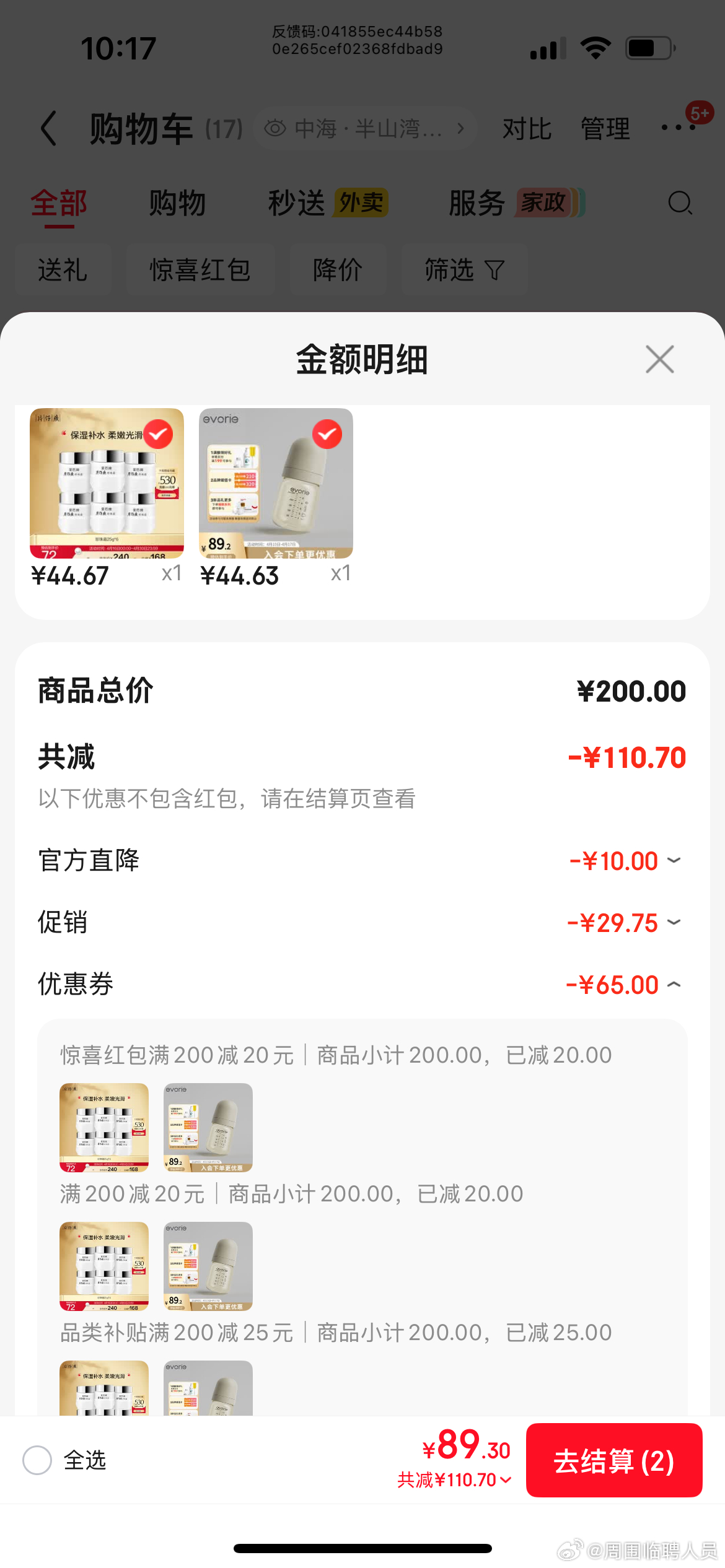Tap 去结算 (2) to check out
725x1568 pixels.
613,1461
